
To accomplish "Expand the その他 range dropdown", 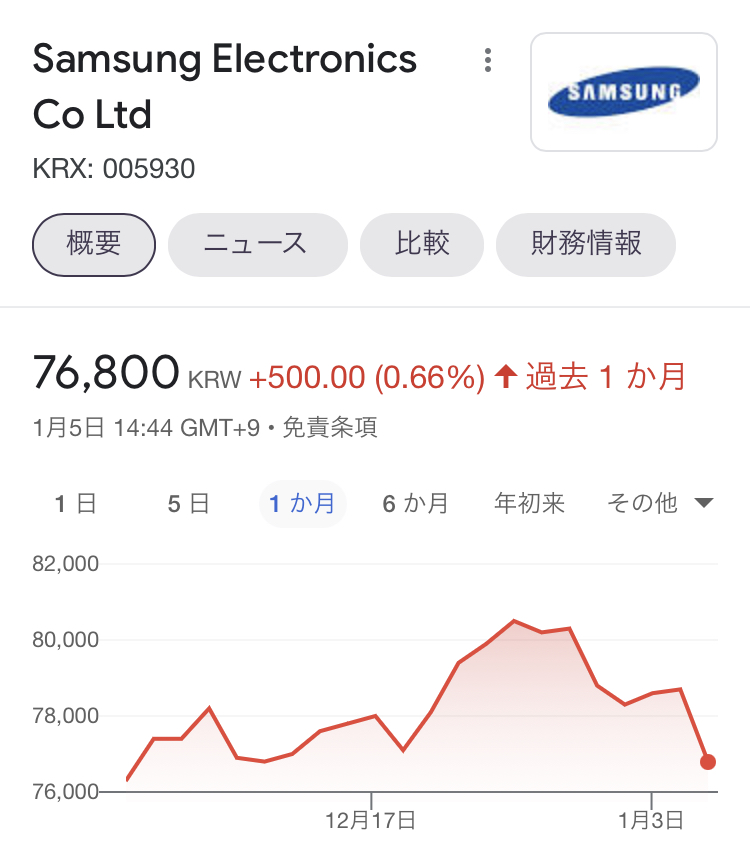I will pos(660,503).
